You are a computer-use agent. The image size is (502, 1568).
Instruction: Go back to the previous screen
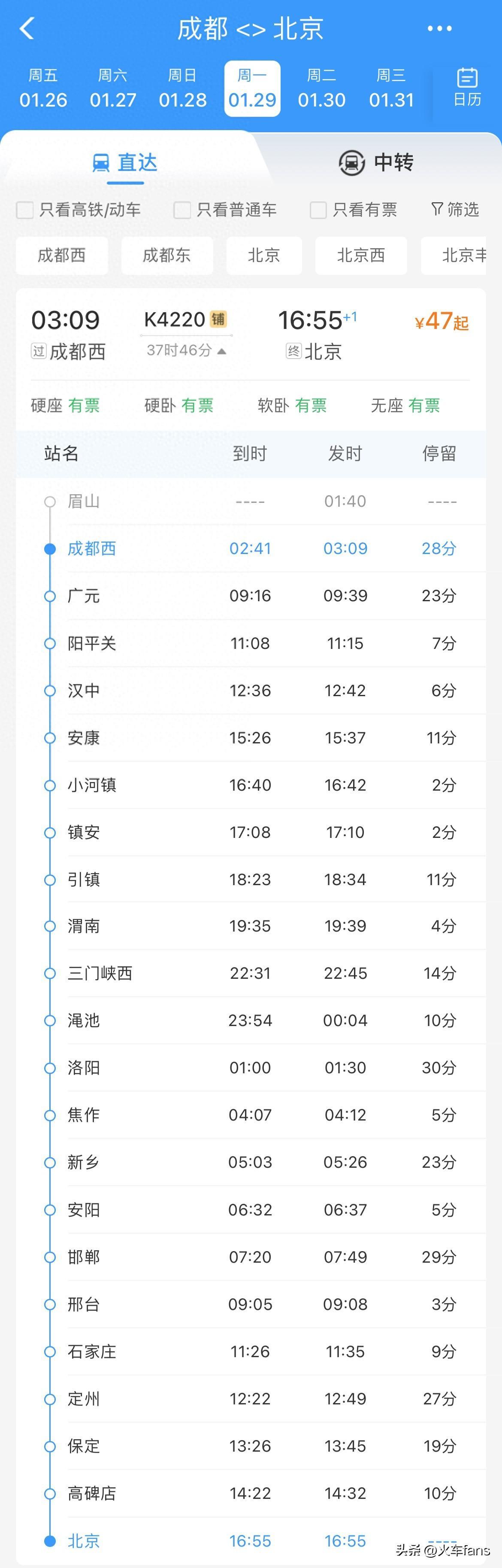point(27,28)
